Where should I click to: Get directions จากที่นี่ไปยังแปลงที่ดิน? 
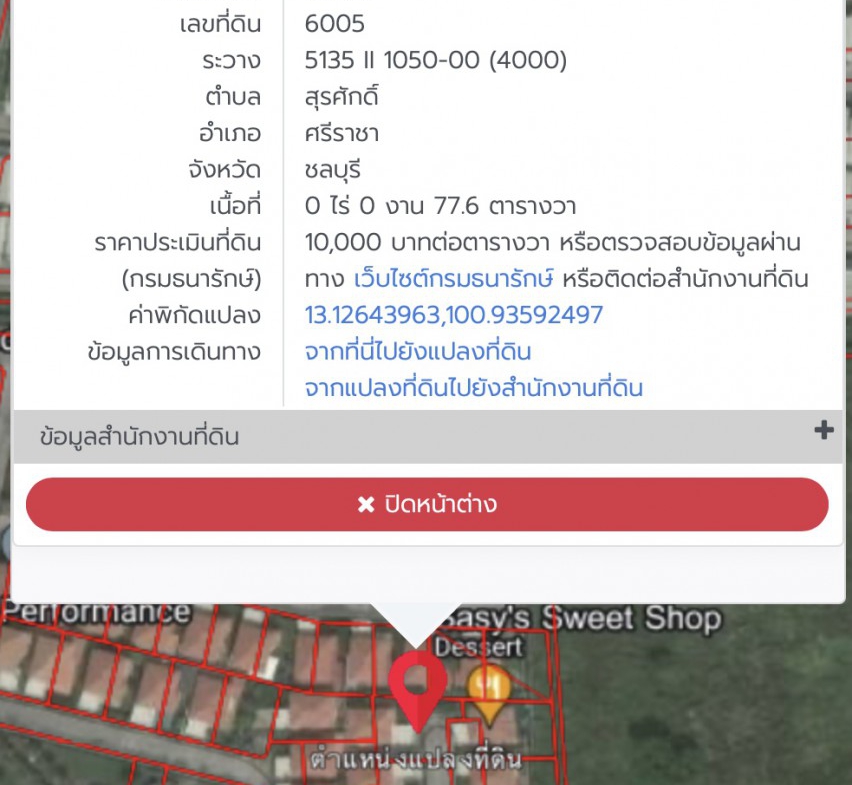[417, 352]
